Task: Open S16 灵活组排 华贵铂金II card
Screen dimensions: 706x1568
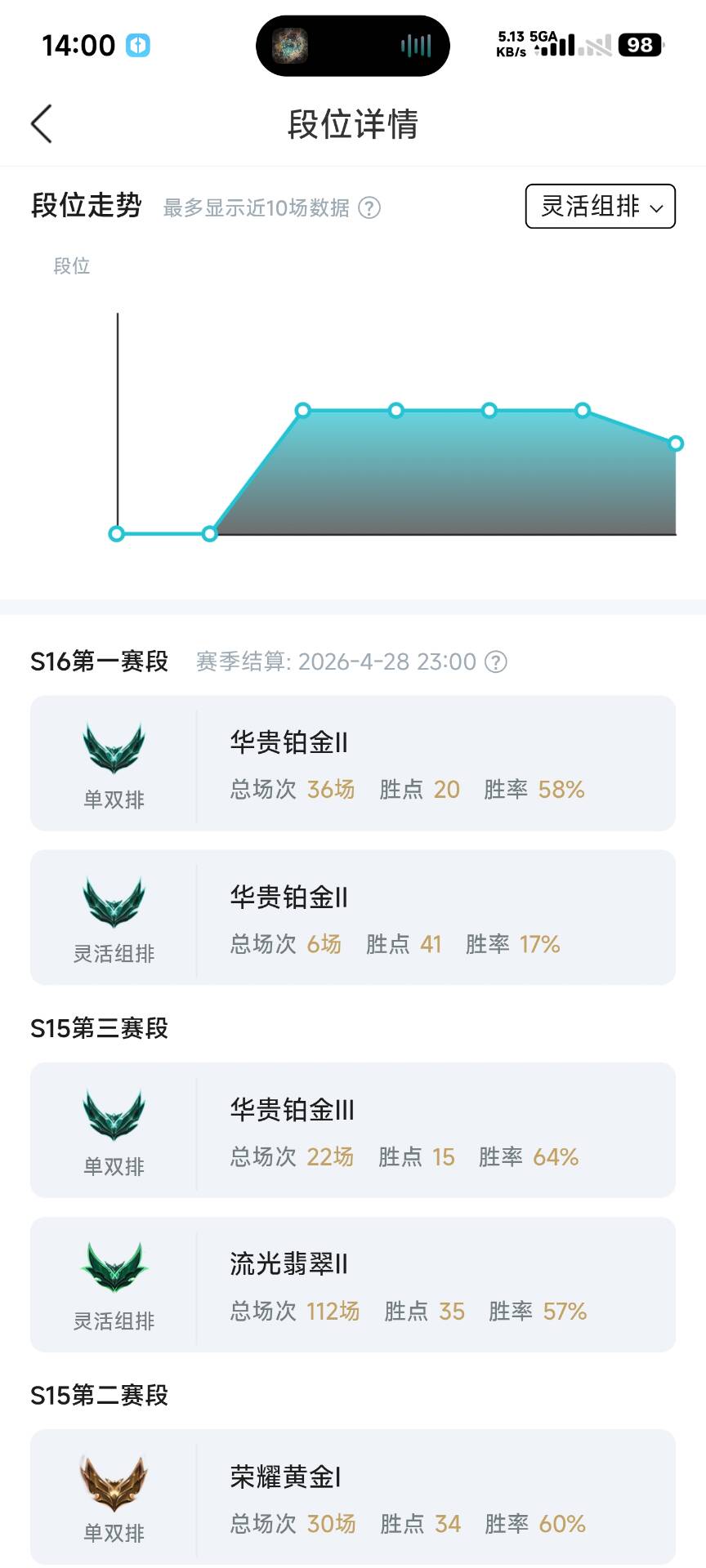Action: (x=353, y=918)
